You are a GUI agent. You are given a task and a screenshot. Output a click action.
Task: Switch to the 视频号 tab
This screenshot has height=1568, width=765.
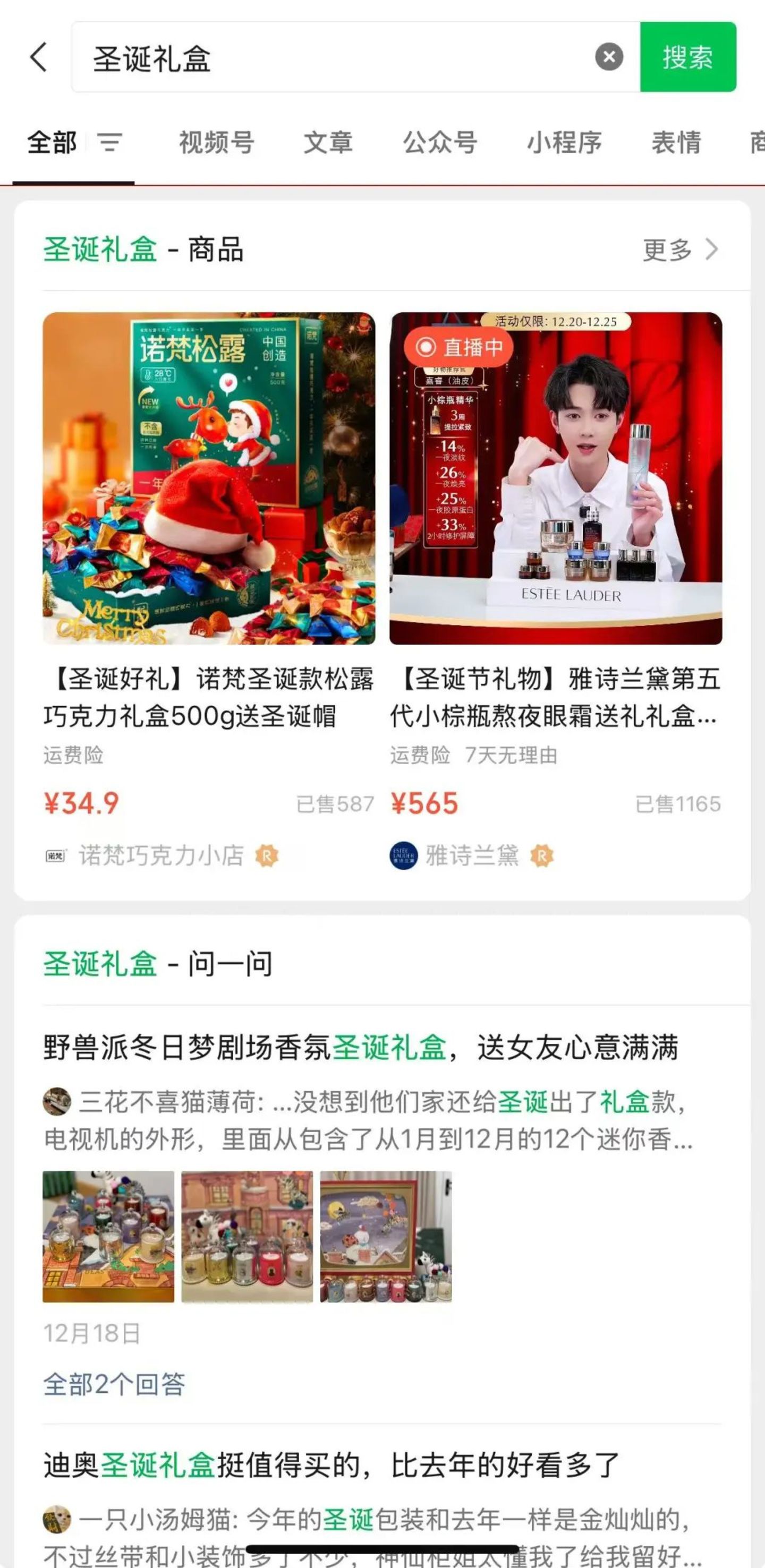pos(216,143)
